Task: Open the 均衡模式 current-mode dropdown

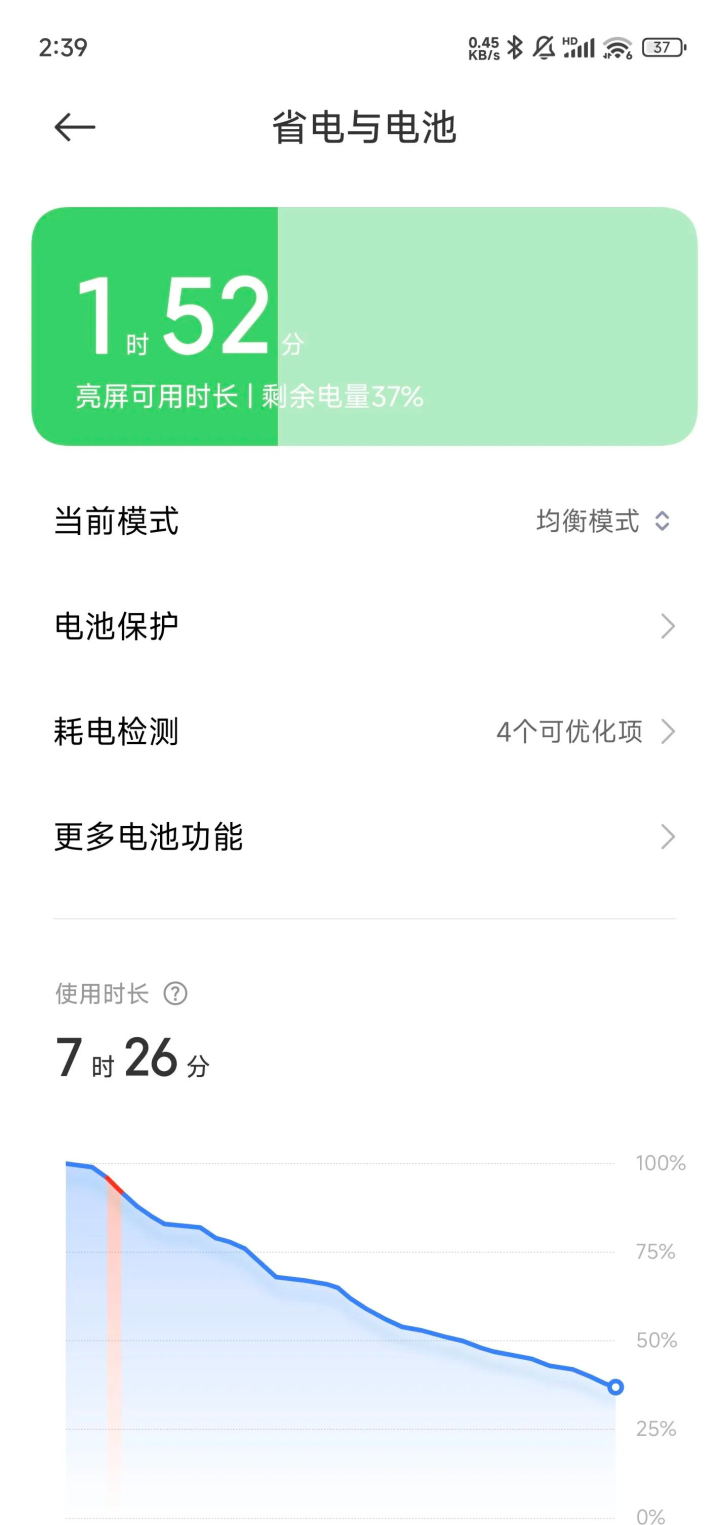Action: [x=603, y=521]
